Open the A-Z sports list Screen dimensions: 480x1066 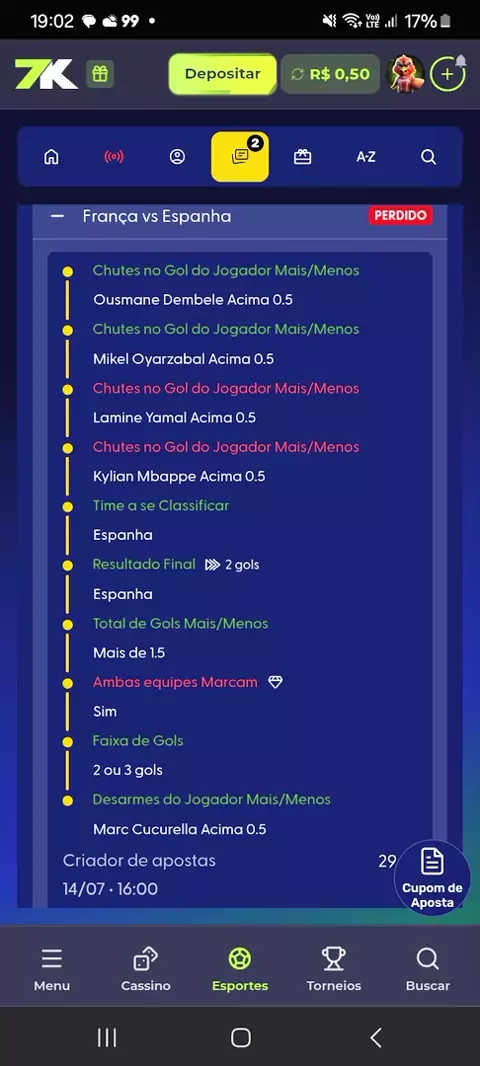[x=366, y=157]
